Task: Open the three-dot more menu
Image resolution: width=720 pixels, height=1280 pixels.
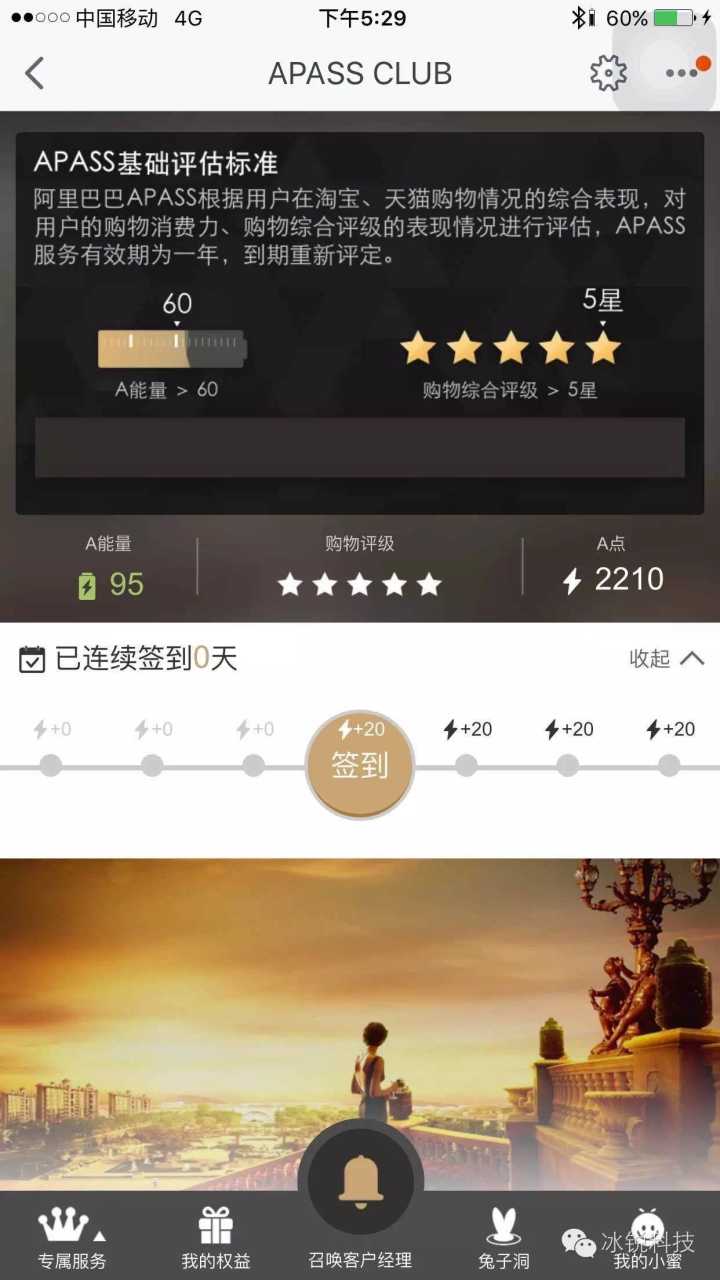Action: coord(682,73)
